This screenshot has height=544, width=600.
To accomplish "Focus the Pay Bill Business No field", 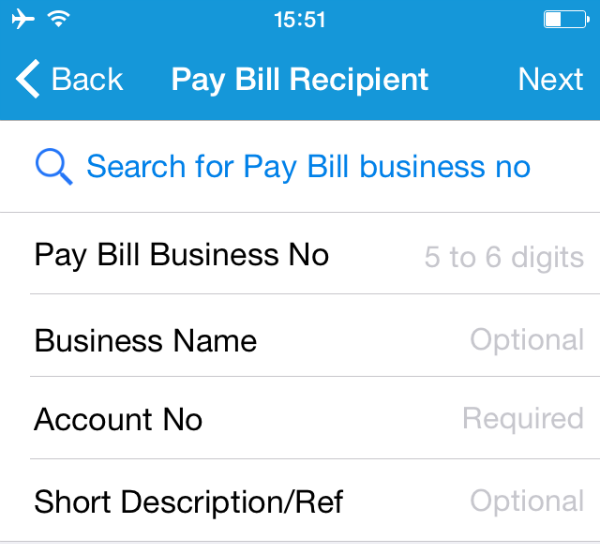I will pyautogui.click(x=503, y=257).
